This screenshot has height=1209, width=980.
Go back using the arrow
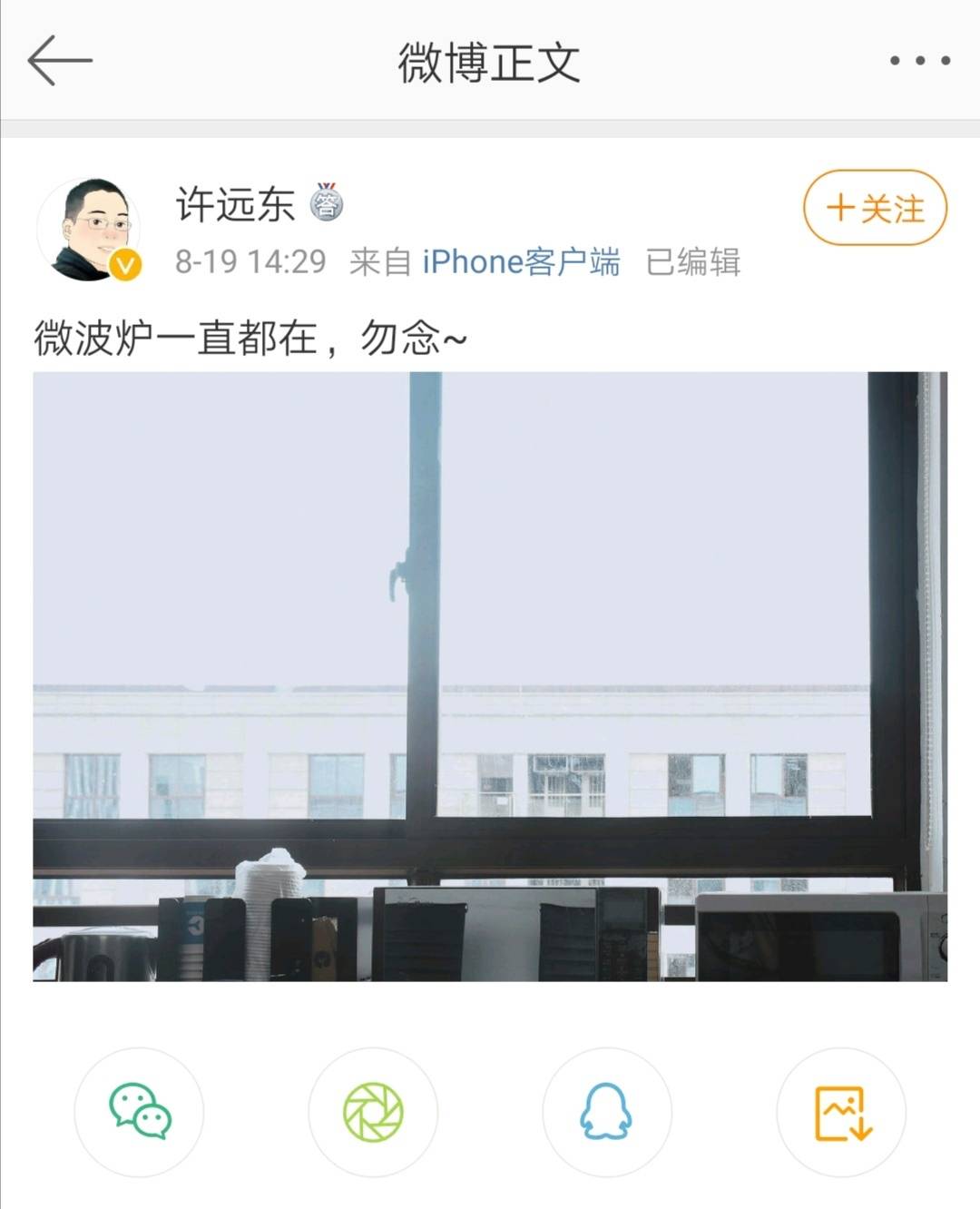point(60,61)
